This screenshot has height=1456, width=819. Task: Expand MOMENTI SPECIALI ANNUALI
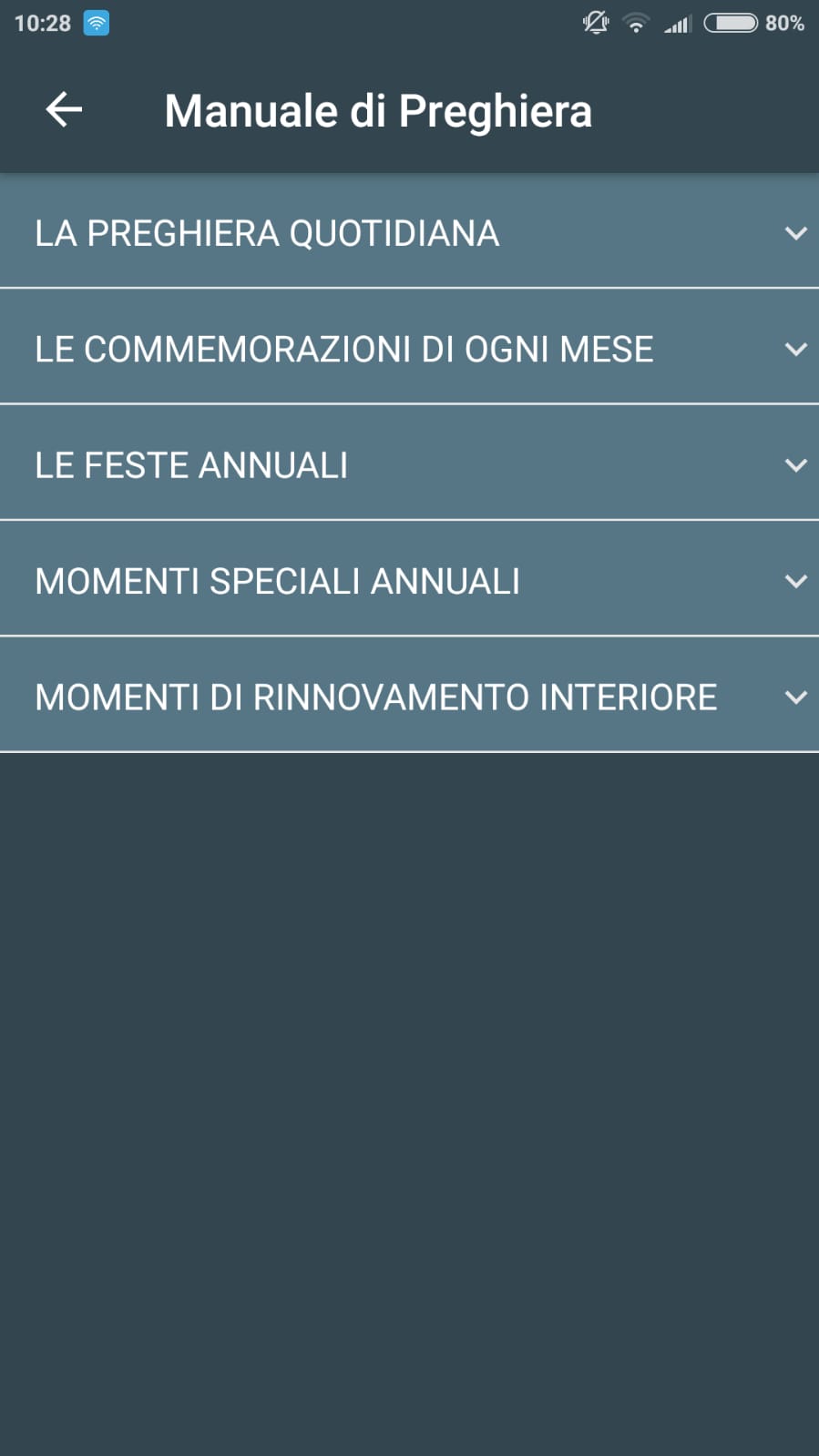click(x=409, y=580)
